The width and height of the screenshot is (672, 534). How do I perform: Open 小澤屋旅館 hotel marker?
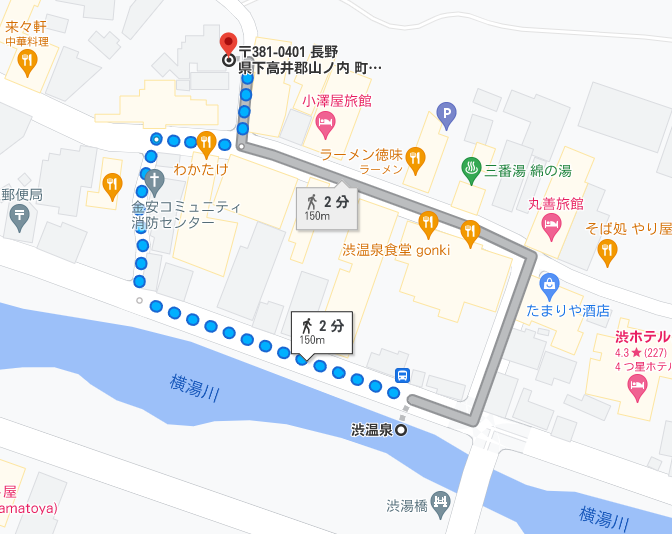(x=325, y=123)
